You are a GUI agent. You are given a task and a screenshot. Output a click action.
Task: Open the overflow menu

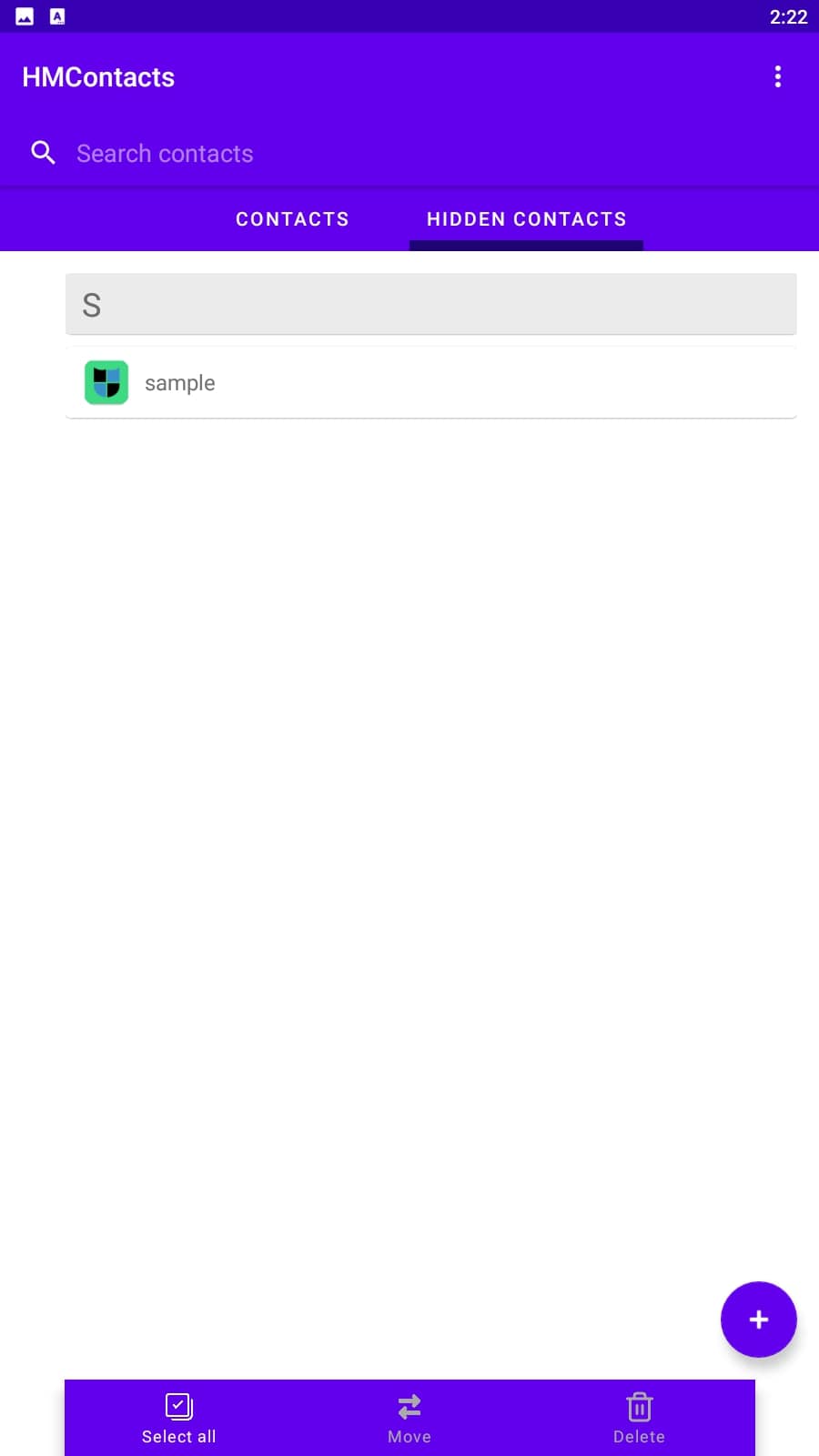click(x=777, y=76)
